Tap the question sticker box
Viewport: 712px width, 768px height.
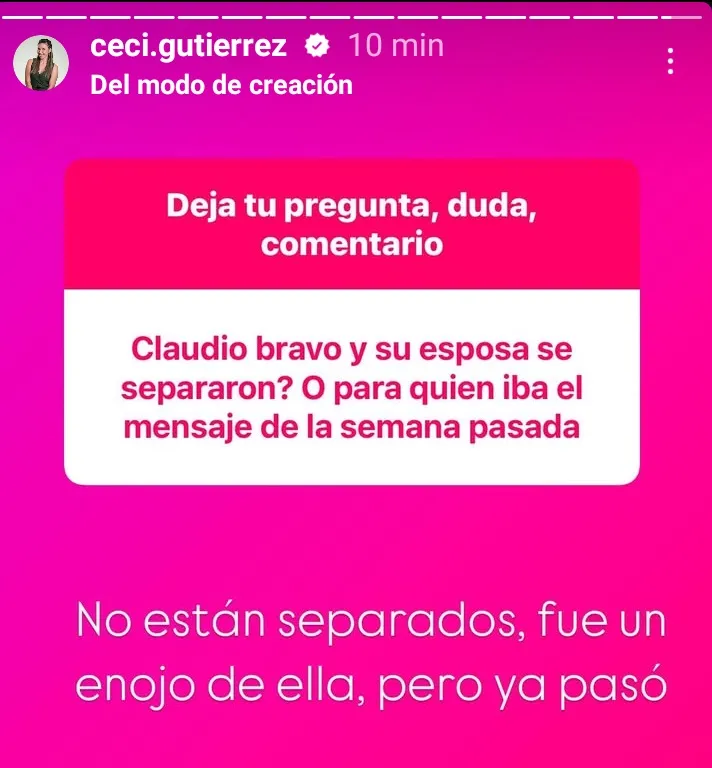351,321
